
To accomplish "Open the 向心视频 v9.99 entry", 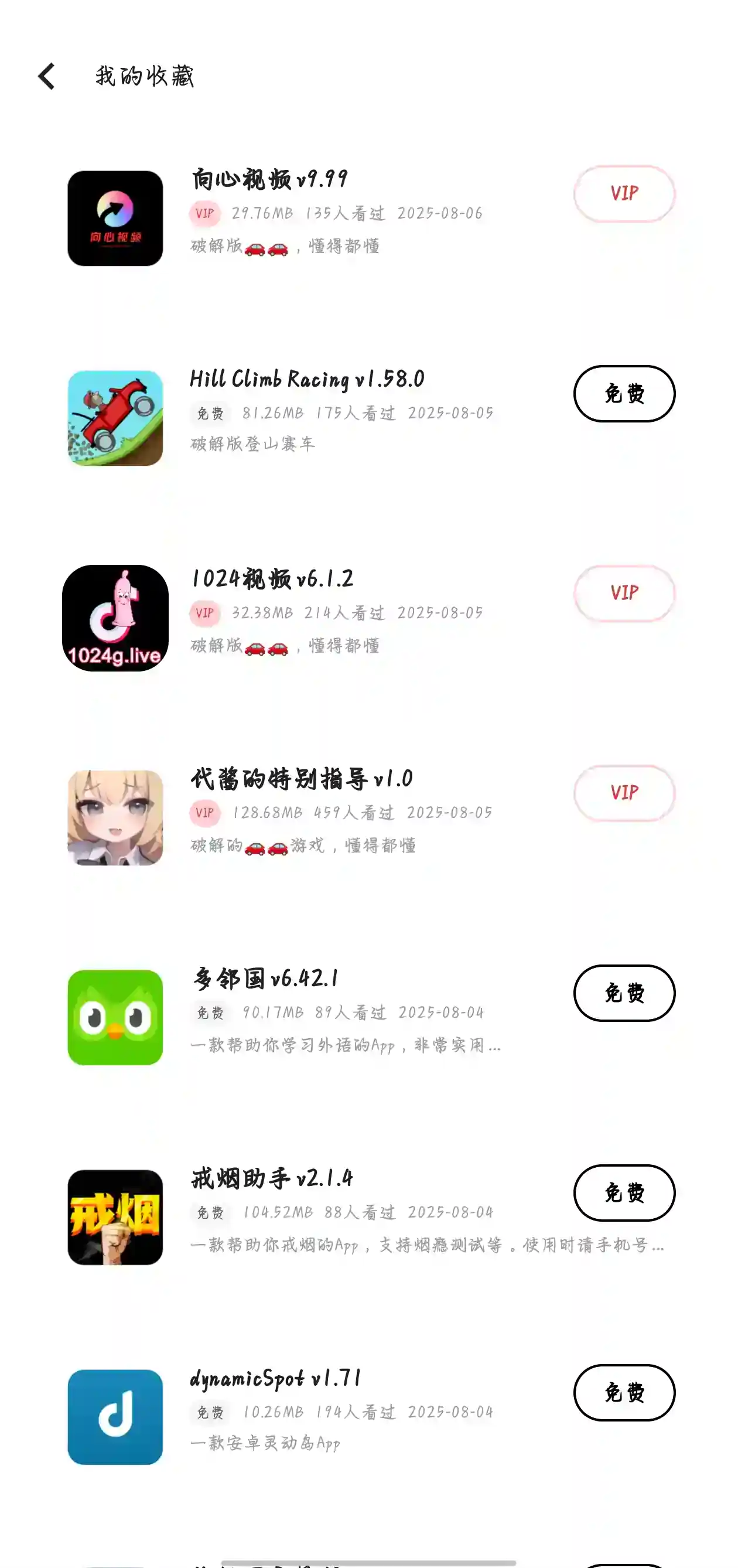I will tap(269, 179).
